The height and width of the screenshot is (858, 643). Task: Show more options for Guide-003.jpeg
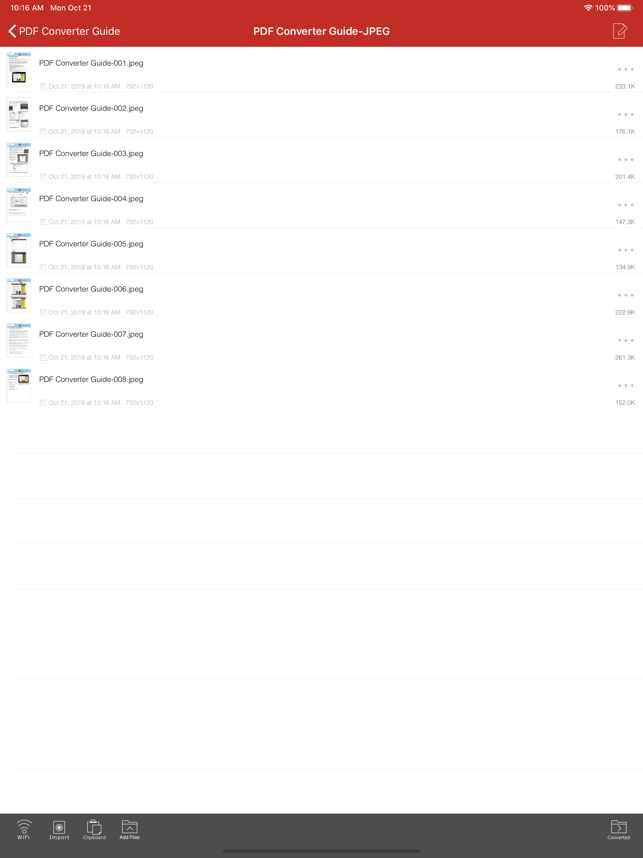[625, 160]
